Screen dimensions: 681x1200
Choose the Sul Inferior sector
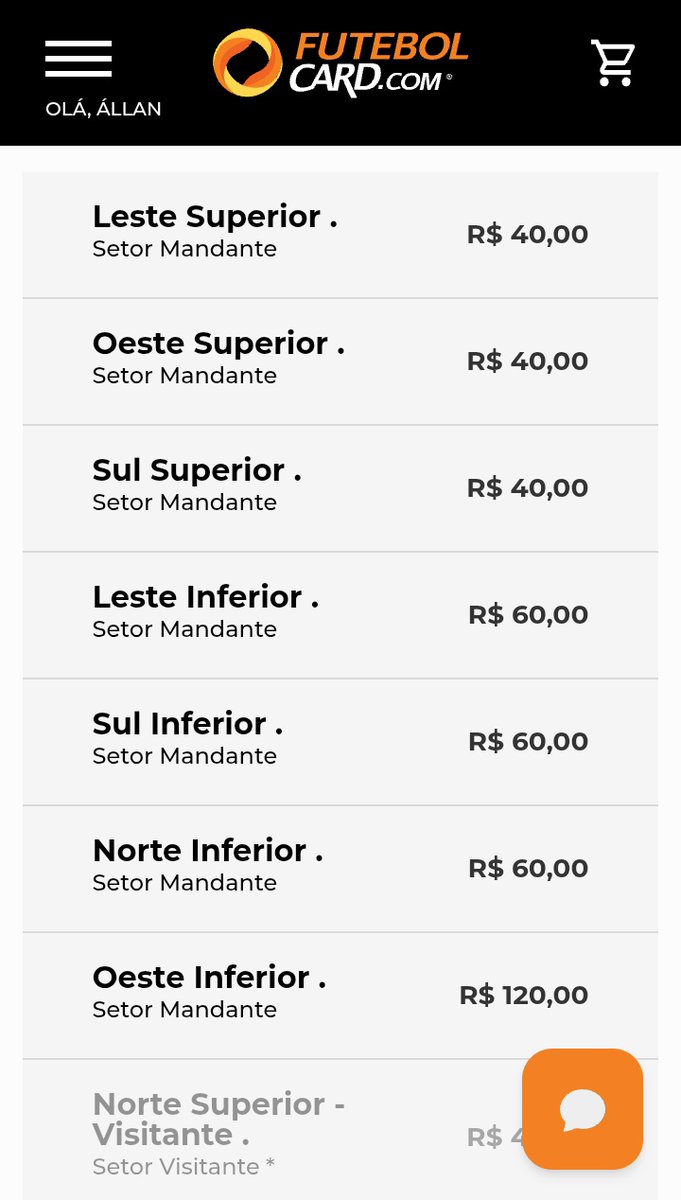click(x=340, y=743)
